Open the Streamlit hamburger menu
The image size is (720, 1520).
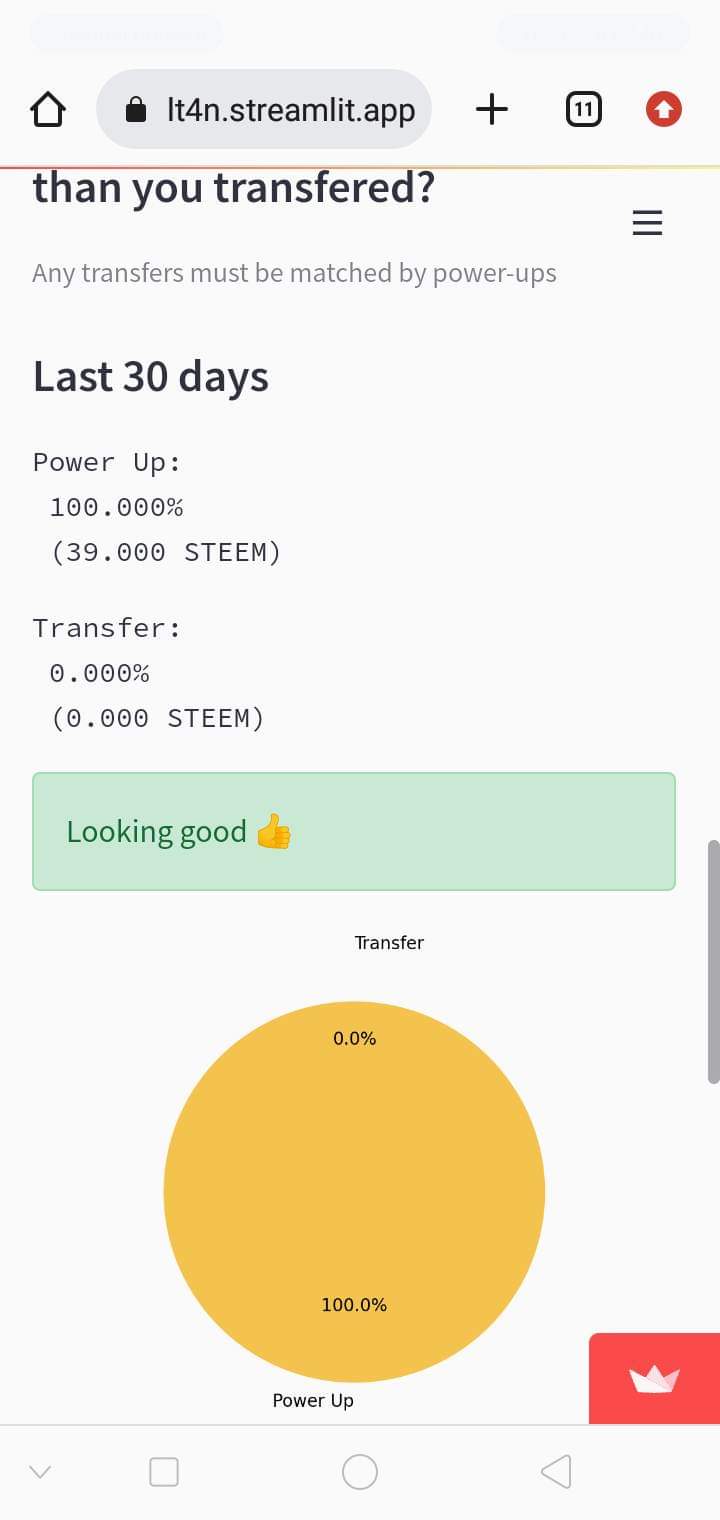(x=648, y=223)
